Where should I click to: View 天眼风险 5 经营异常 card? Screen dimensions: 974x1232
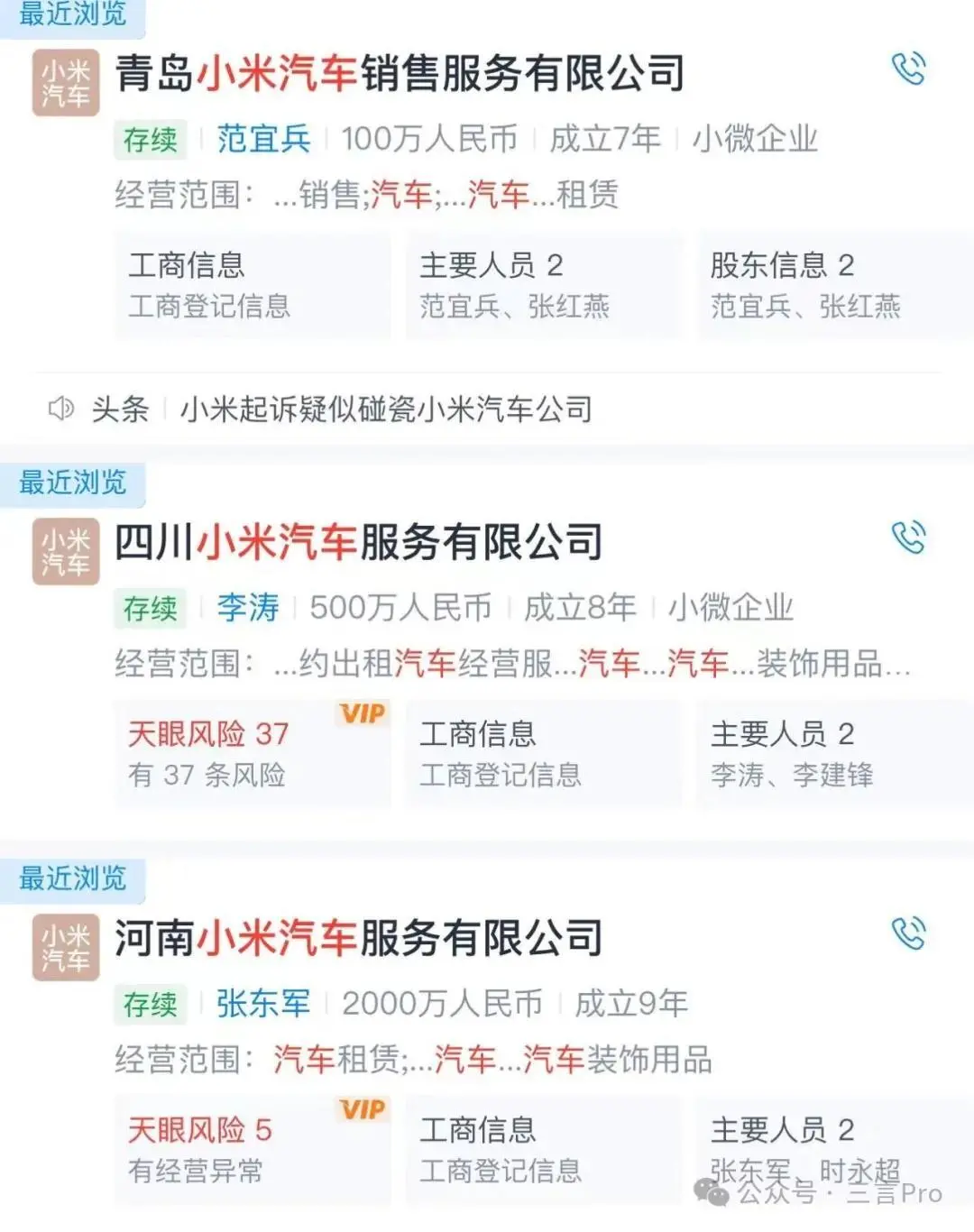click(252, 1150)
